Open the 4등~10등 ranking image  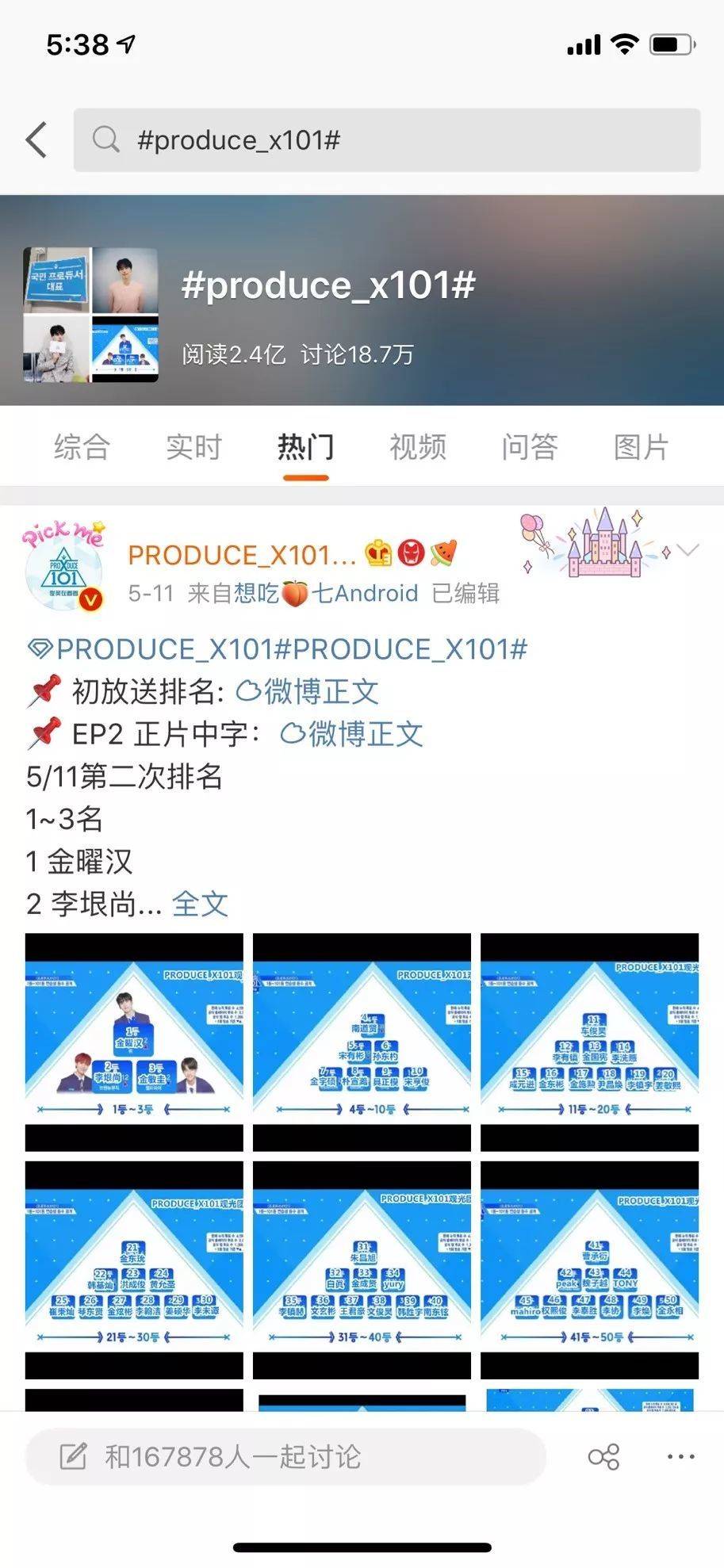pyautogui.click(x=362, y=1042)
